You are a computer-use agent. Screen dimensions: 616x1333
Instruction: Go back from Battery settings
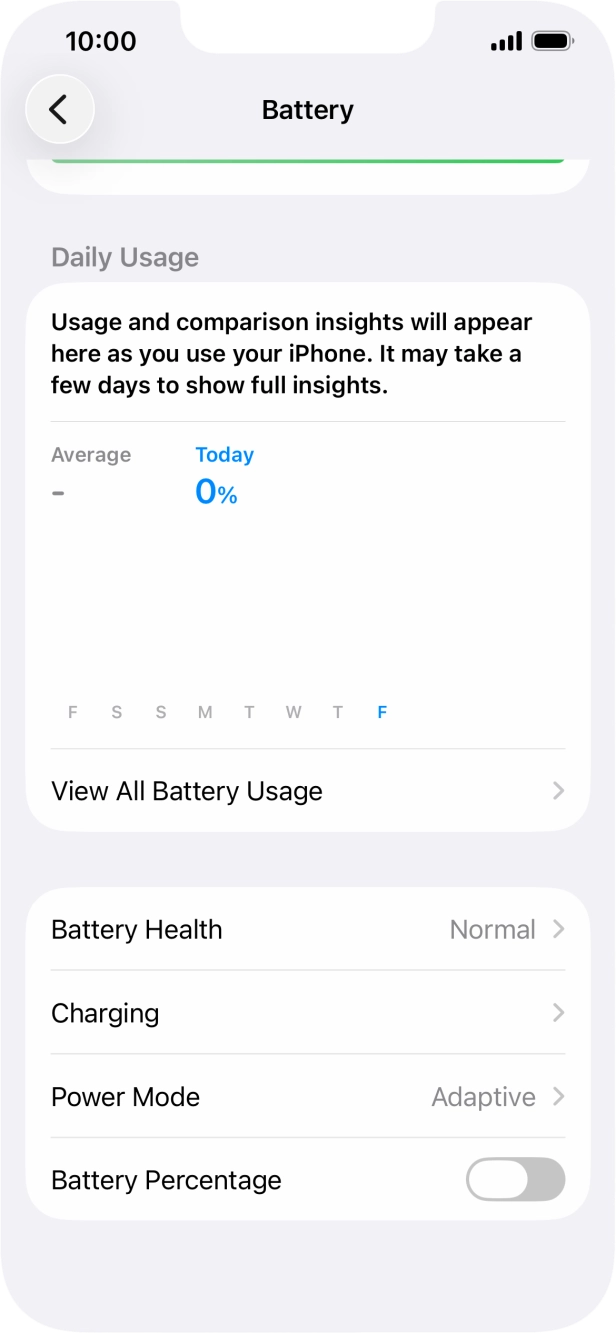pyautogui.click(x=59, y=109)
